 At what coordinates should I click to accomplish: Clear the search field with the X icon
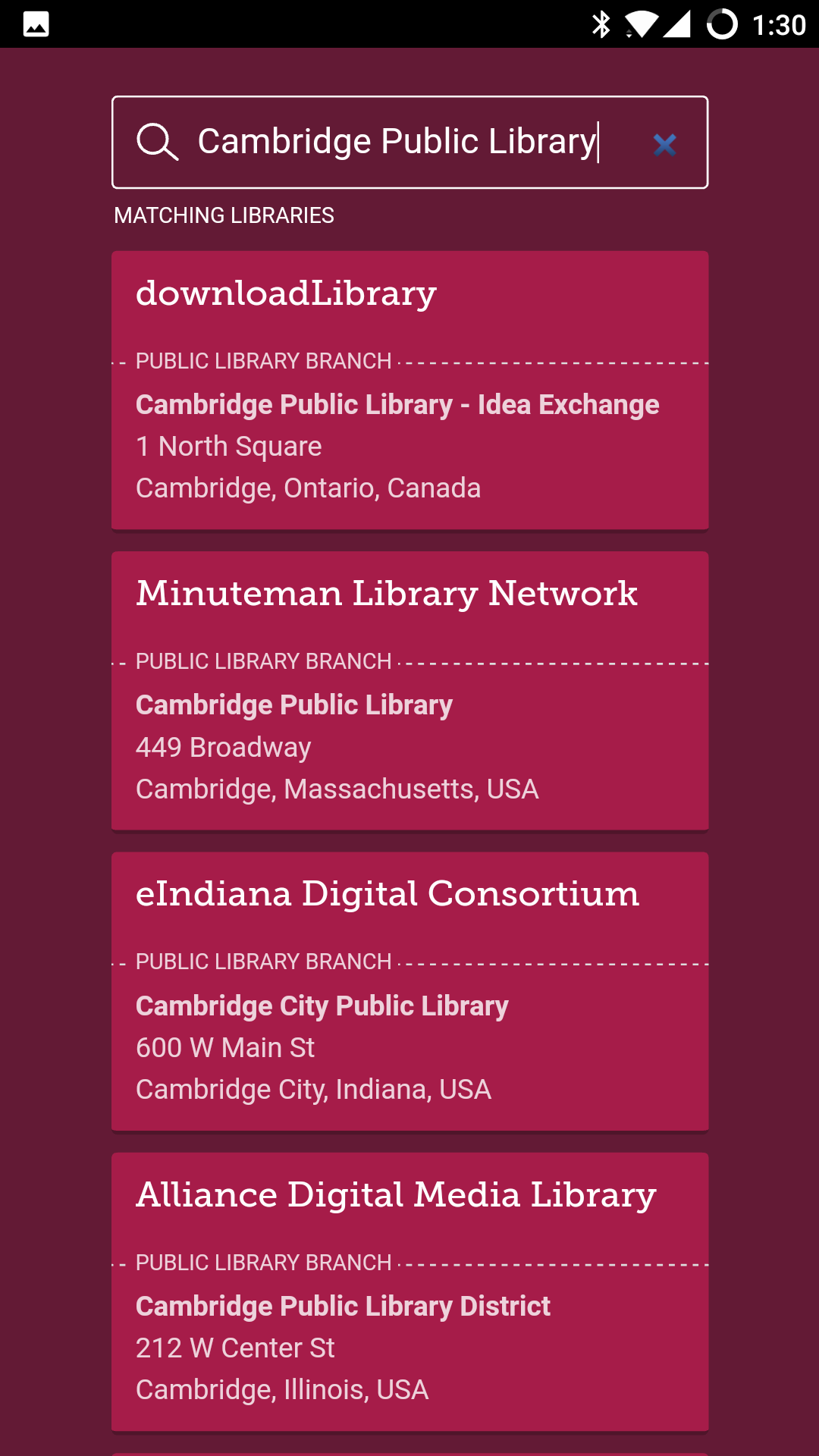coord(664,145)
